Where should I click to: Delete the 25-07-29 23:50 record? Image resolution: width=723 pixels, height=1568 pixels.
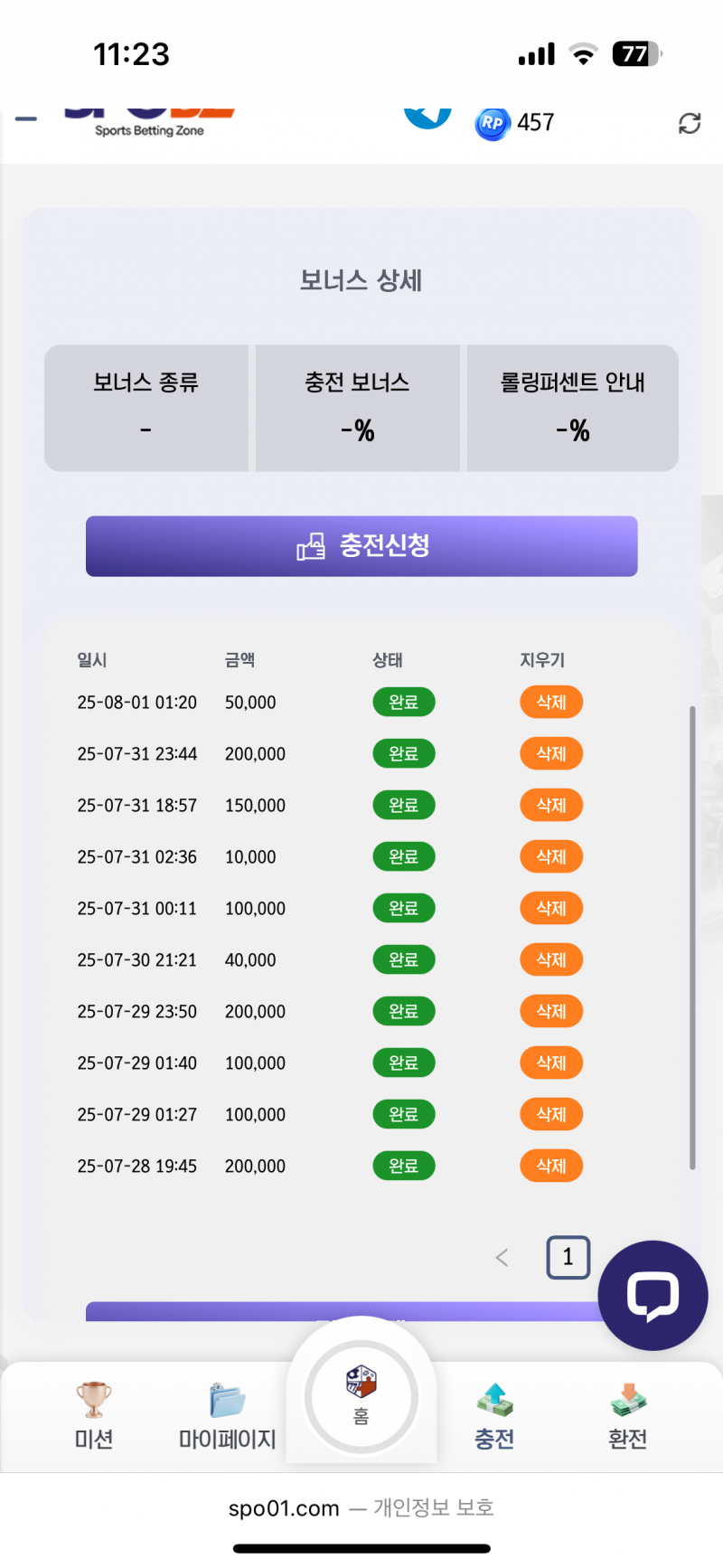pos(550,1012)
